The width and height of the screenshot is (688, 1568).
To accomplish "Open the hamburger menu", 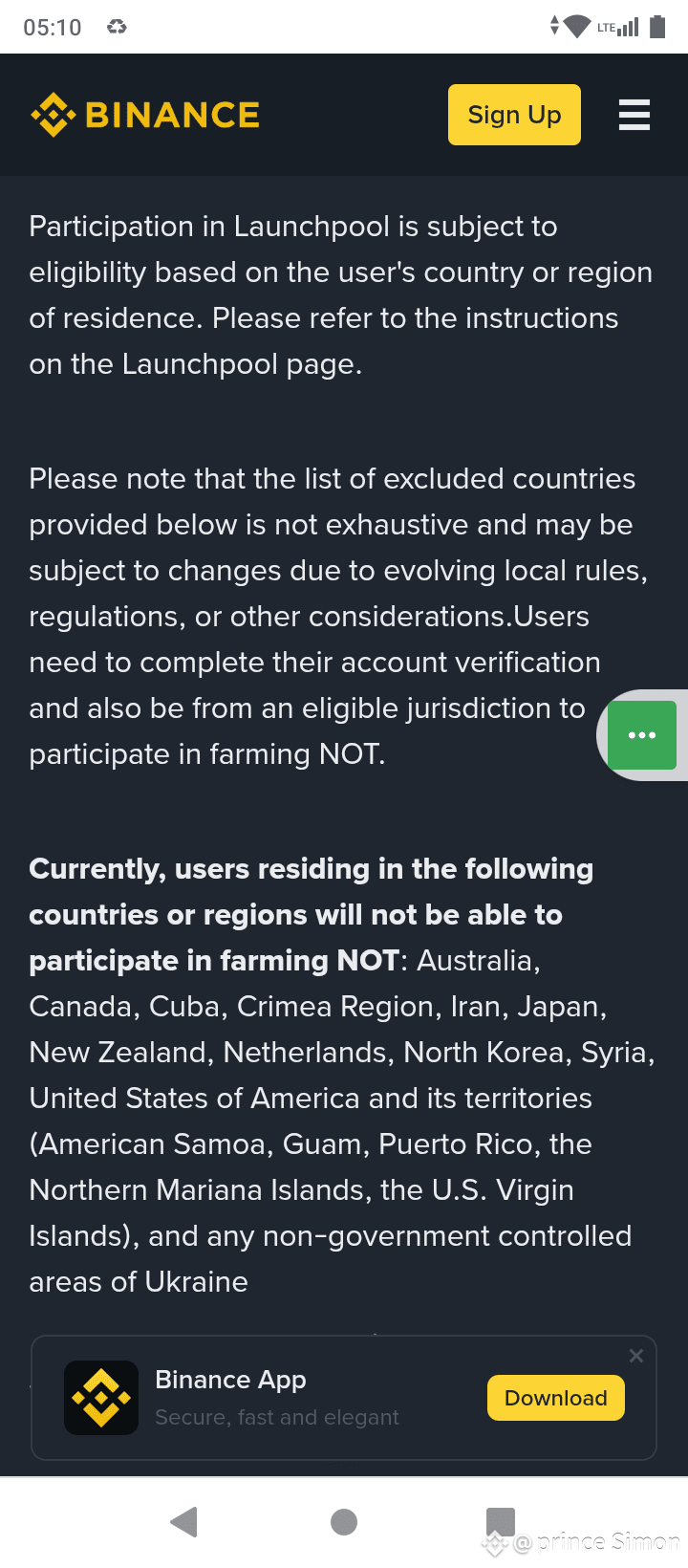I will click(x=634, y=115).
